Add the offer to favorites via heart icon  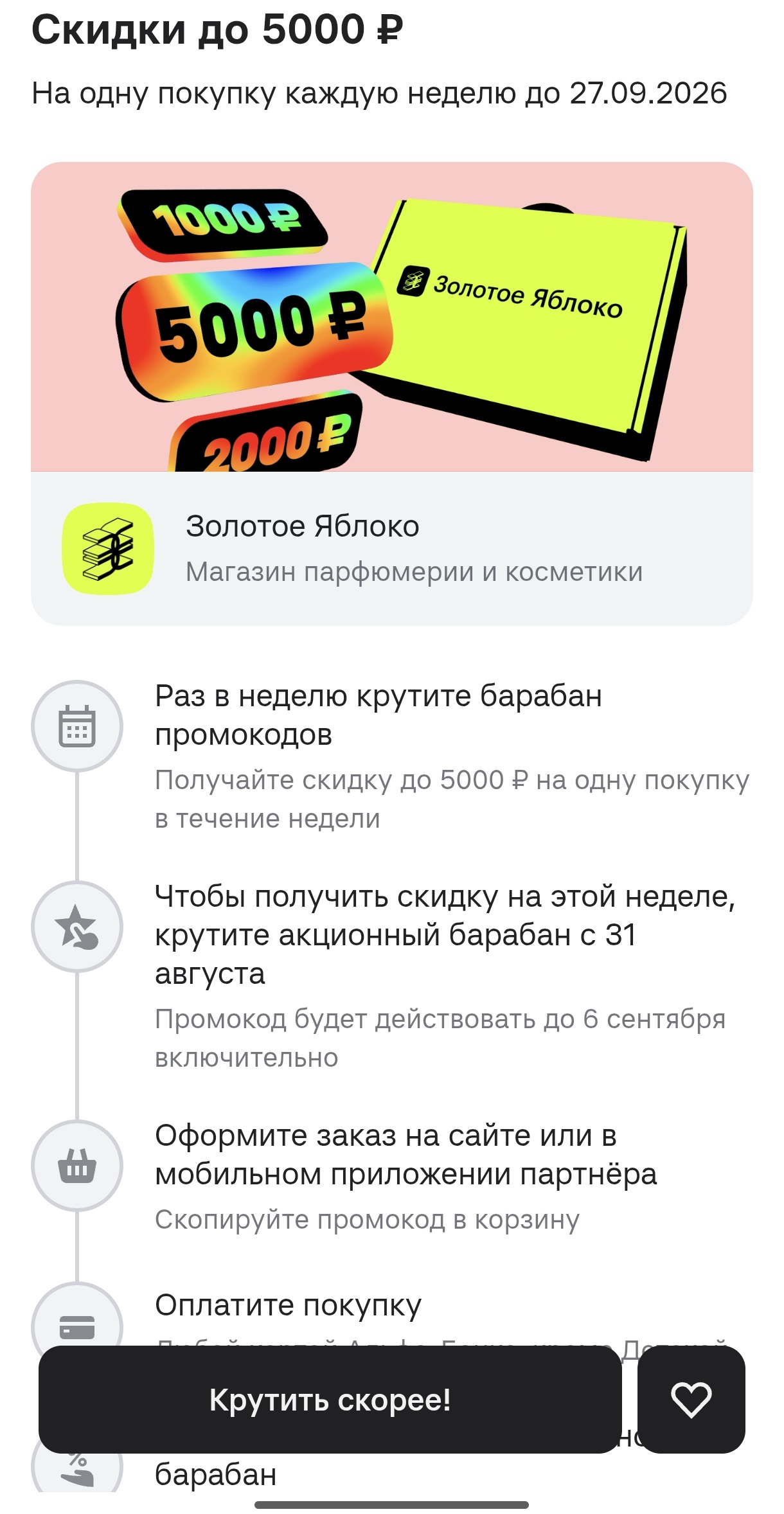tap(691, 1400)
